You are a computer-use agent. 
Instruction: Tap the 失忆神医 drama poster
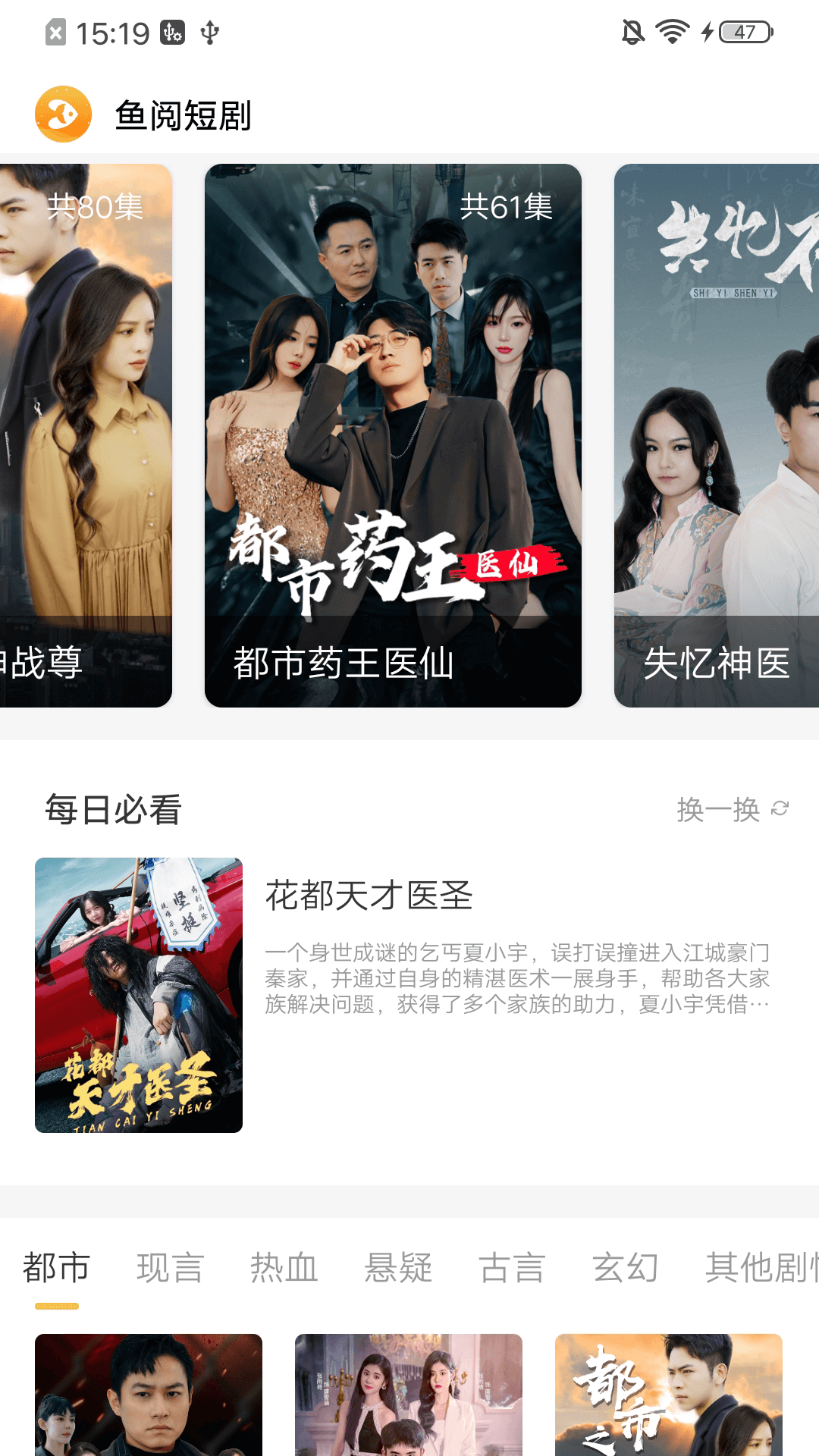click(x=717, y=432)
